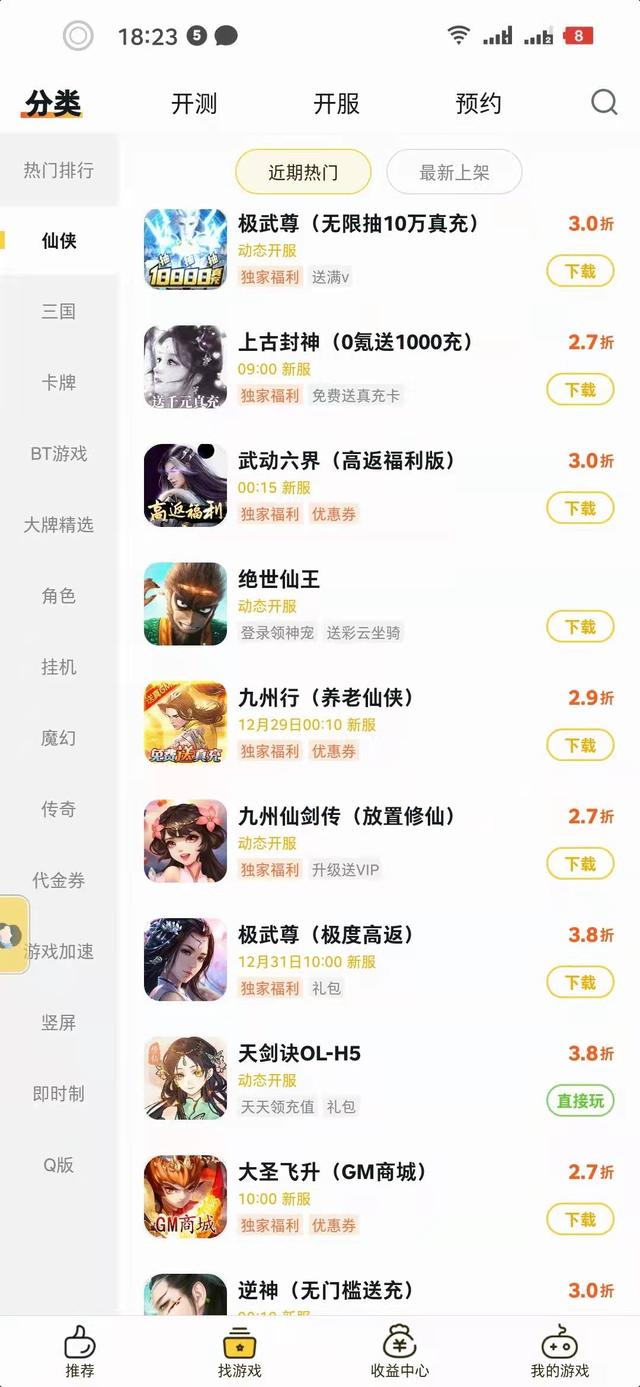This screenshot has height=1387, width=640.
Task: Download 九州仙剑传（放置修仙）
Action: (580, 864)
